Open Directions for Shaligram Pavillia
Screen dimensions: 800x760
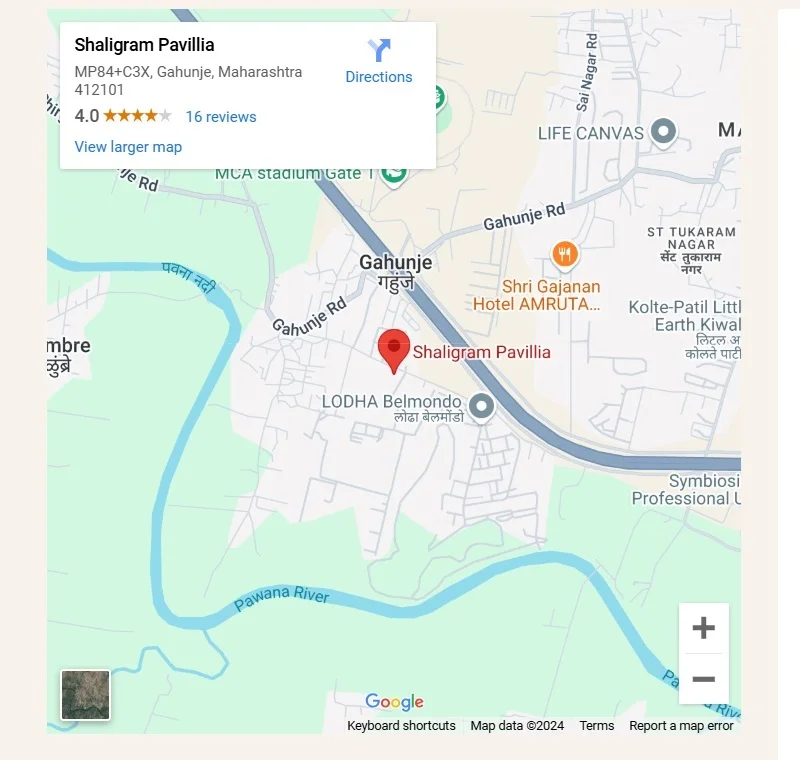click(378, 61)
